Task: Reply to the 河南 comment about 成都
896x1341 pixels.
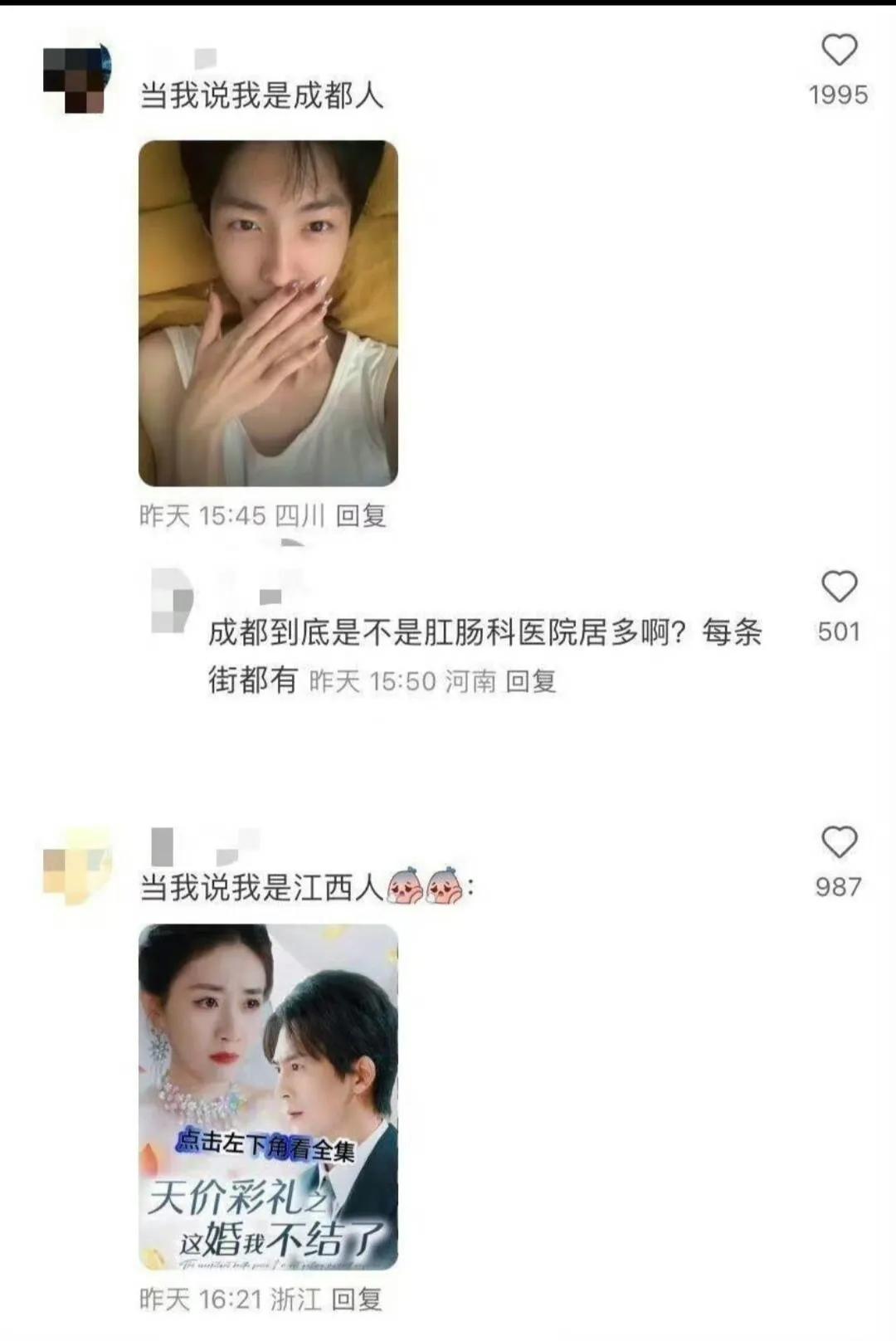Action: click(531, 682)
